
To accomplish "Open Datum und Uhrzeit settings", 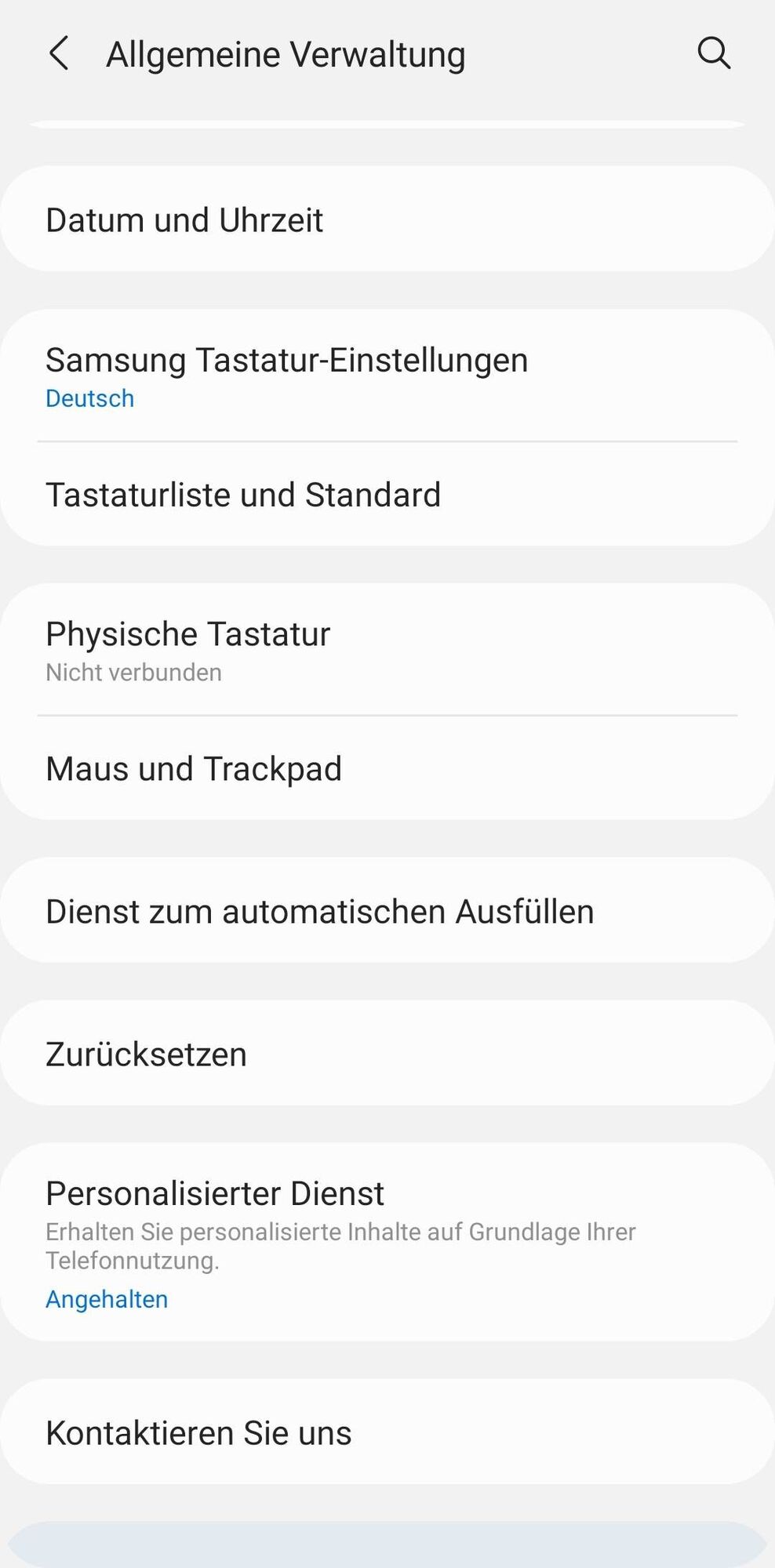I will pos(387,220).
